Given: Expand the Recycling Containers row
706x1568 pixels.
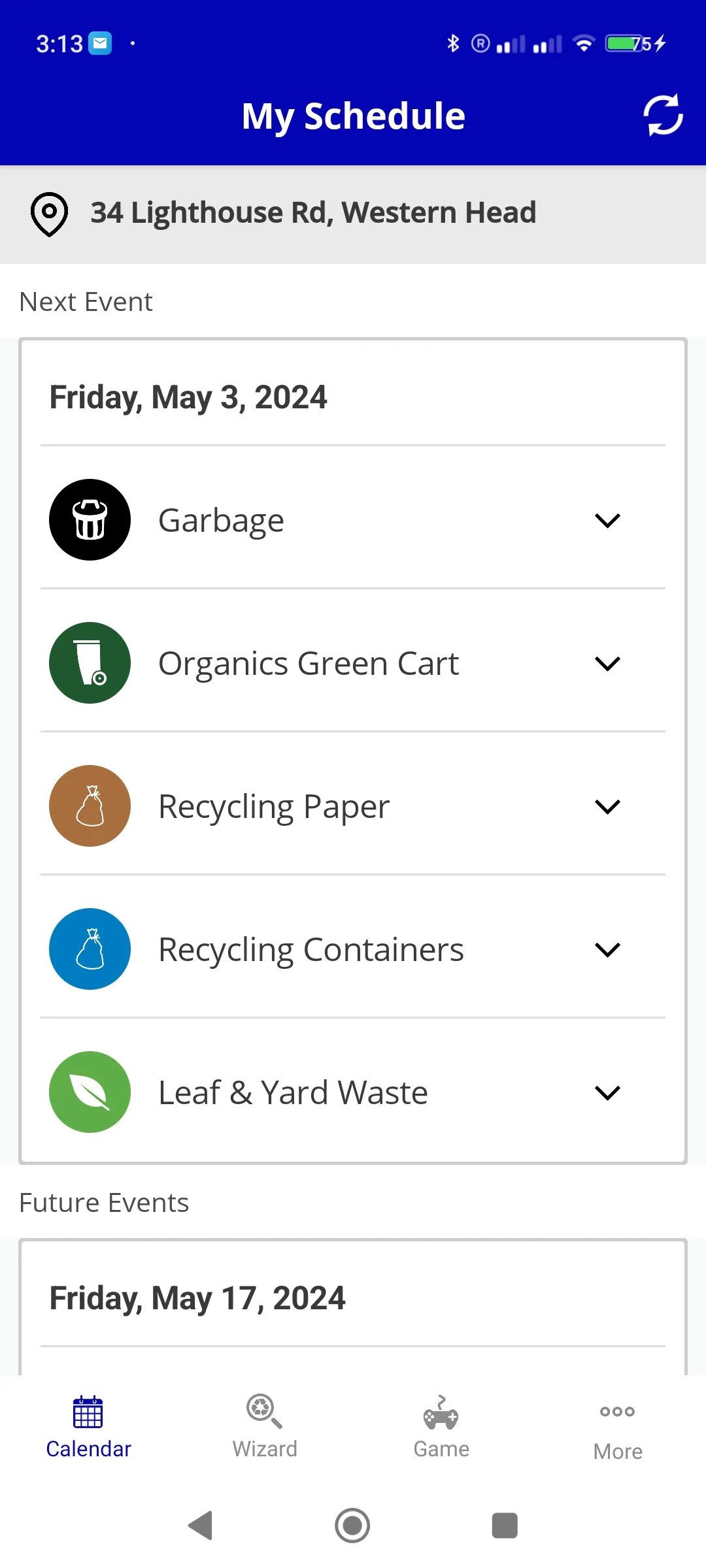Looking at the screenshot, I should point(353,949).
